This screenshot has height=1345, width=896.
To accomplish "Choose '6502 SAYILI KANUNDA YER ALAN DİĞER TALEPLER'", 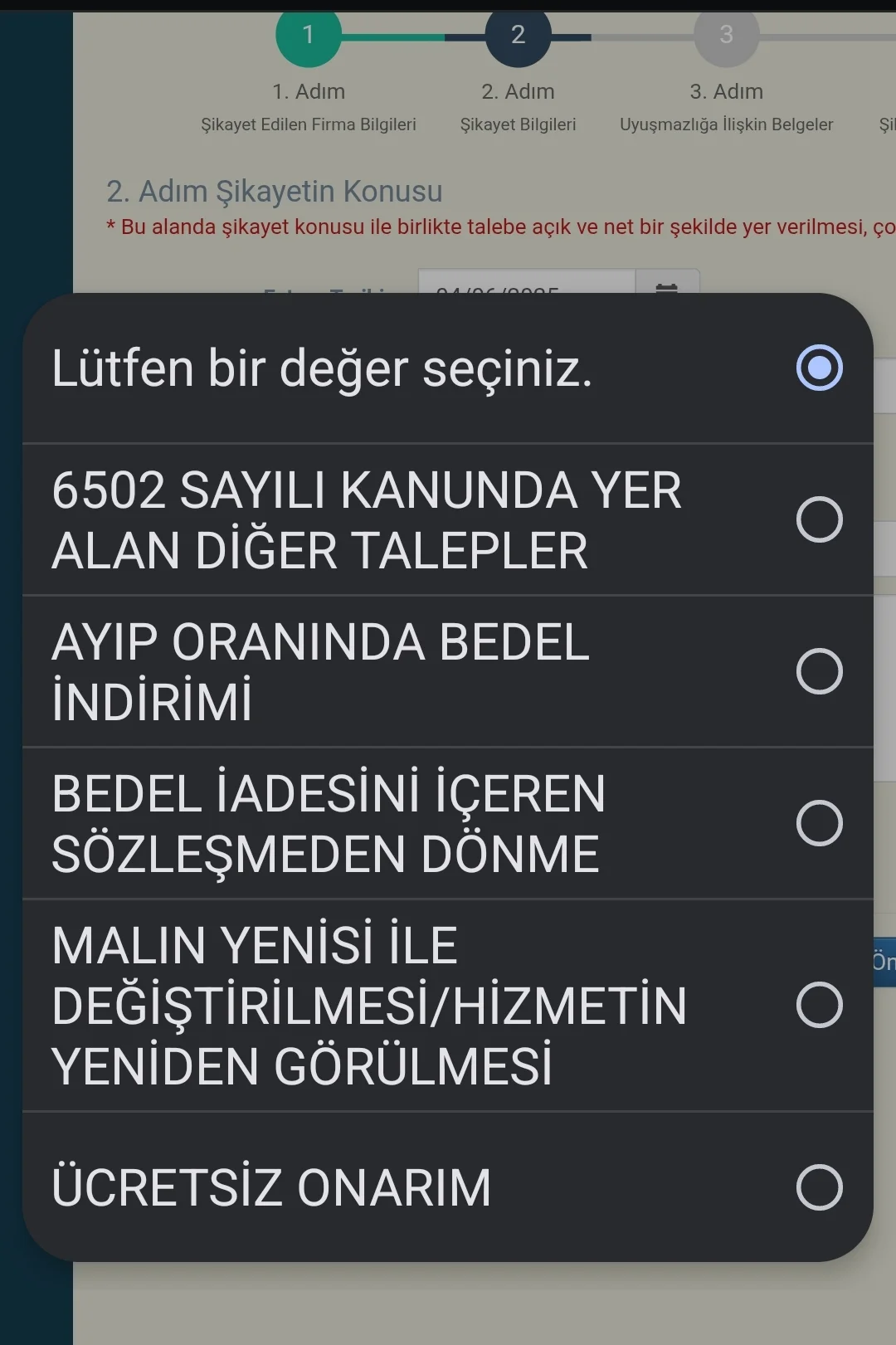I will coord(448,520).
